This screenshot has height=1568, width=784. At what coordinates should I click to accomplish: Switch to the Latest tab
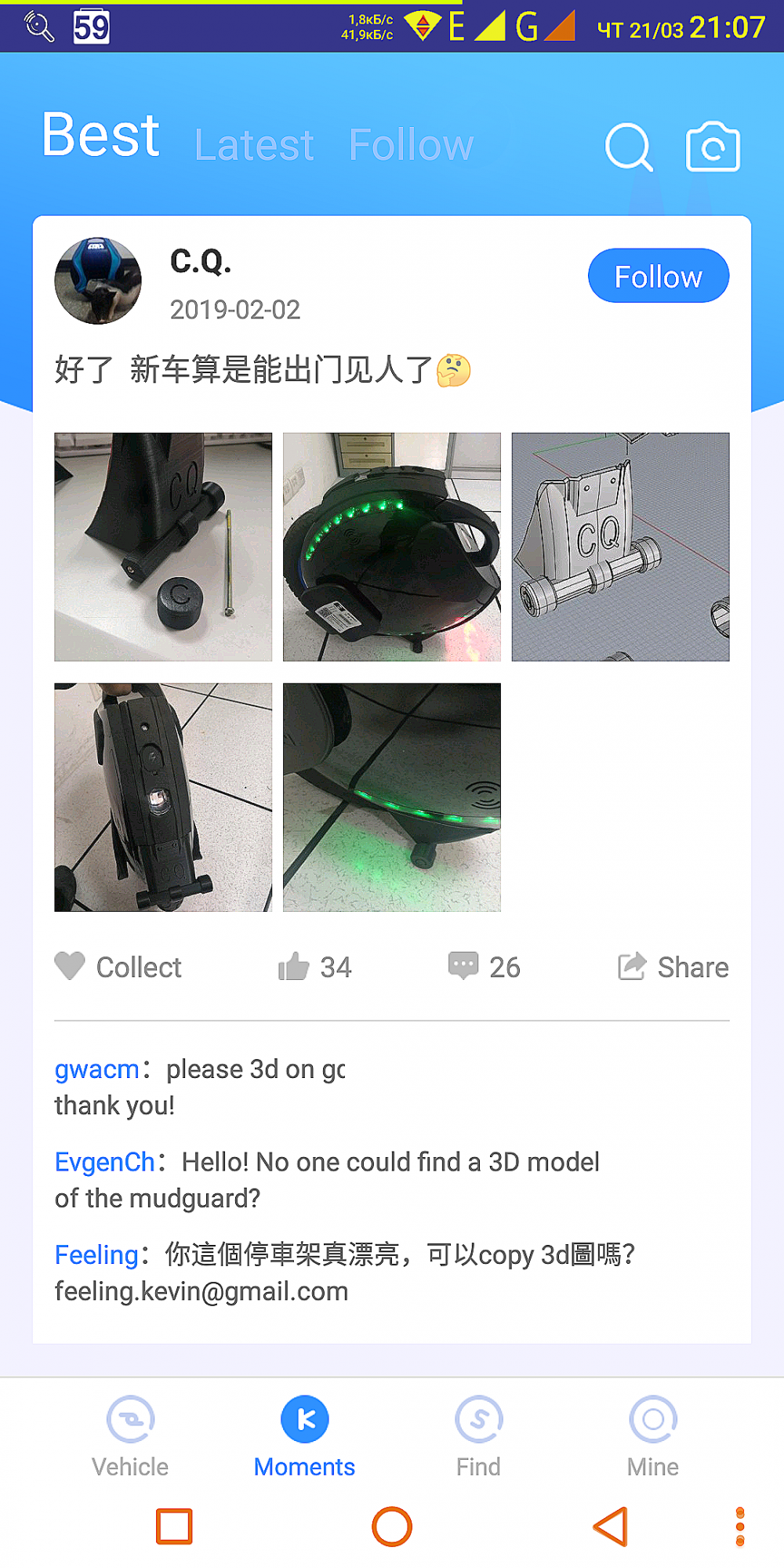pyautogui.click(x=254, y=146)
